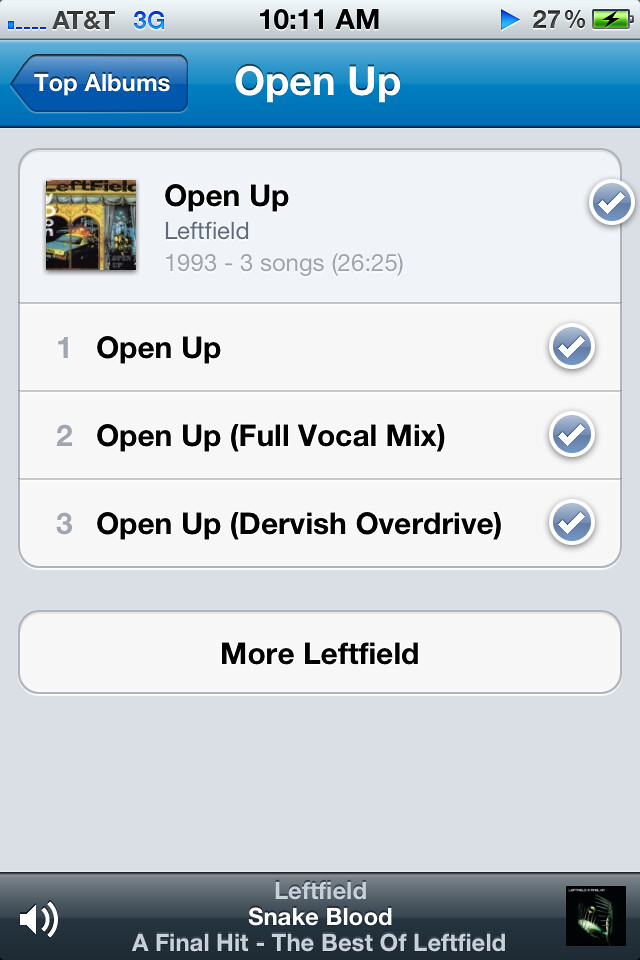Play the first track Open Up
640x960 pixels.
tap(158, 349)
